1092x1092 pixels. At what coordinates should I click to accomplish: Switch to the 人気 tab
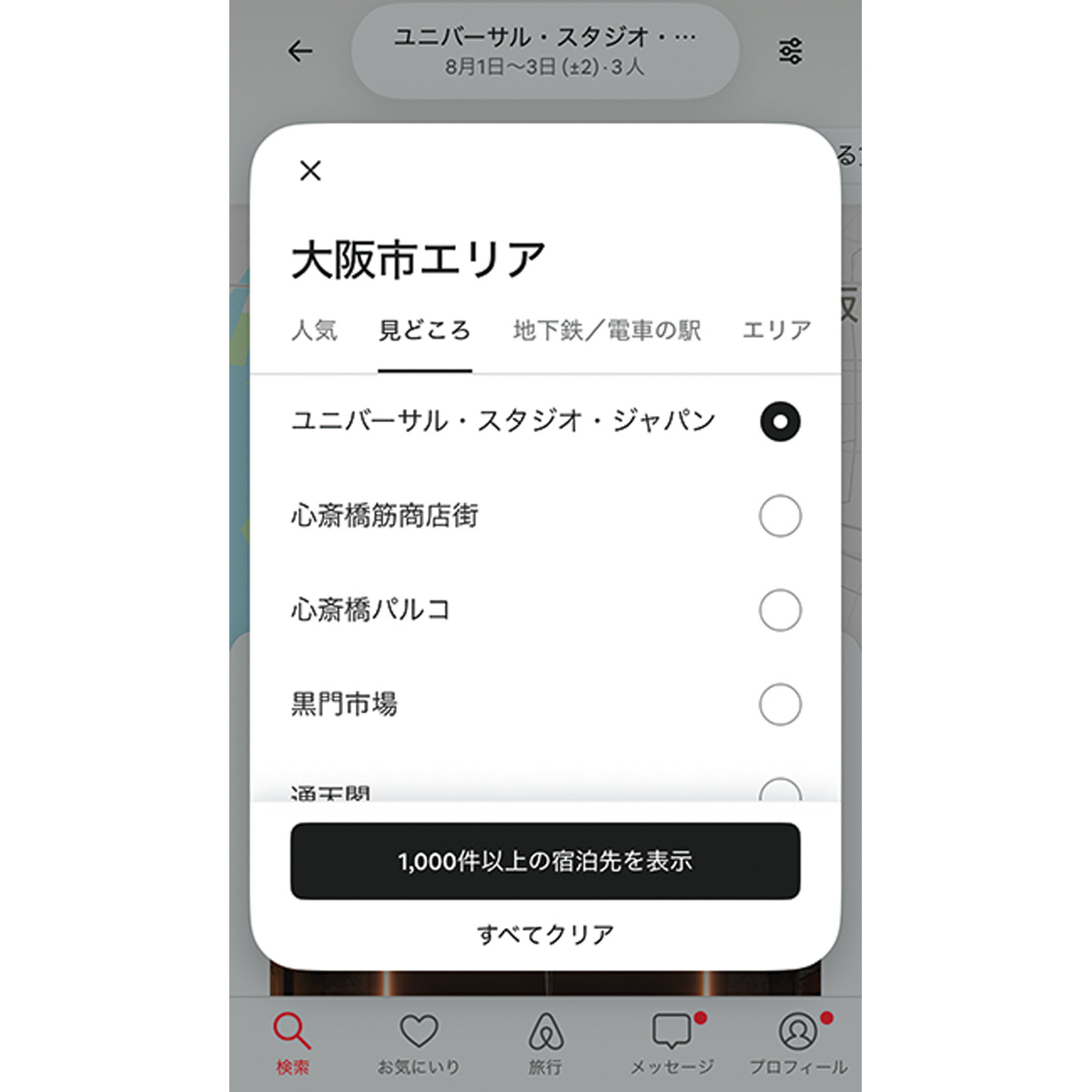(x=314, y=330)
